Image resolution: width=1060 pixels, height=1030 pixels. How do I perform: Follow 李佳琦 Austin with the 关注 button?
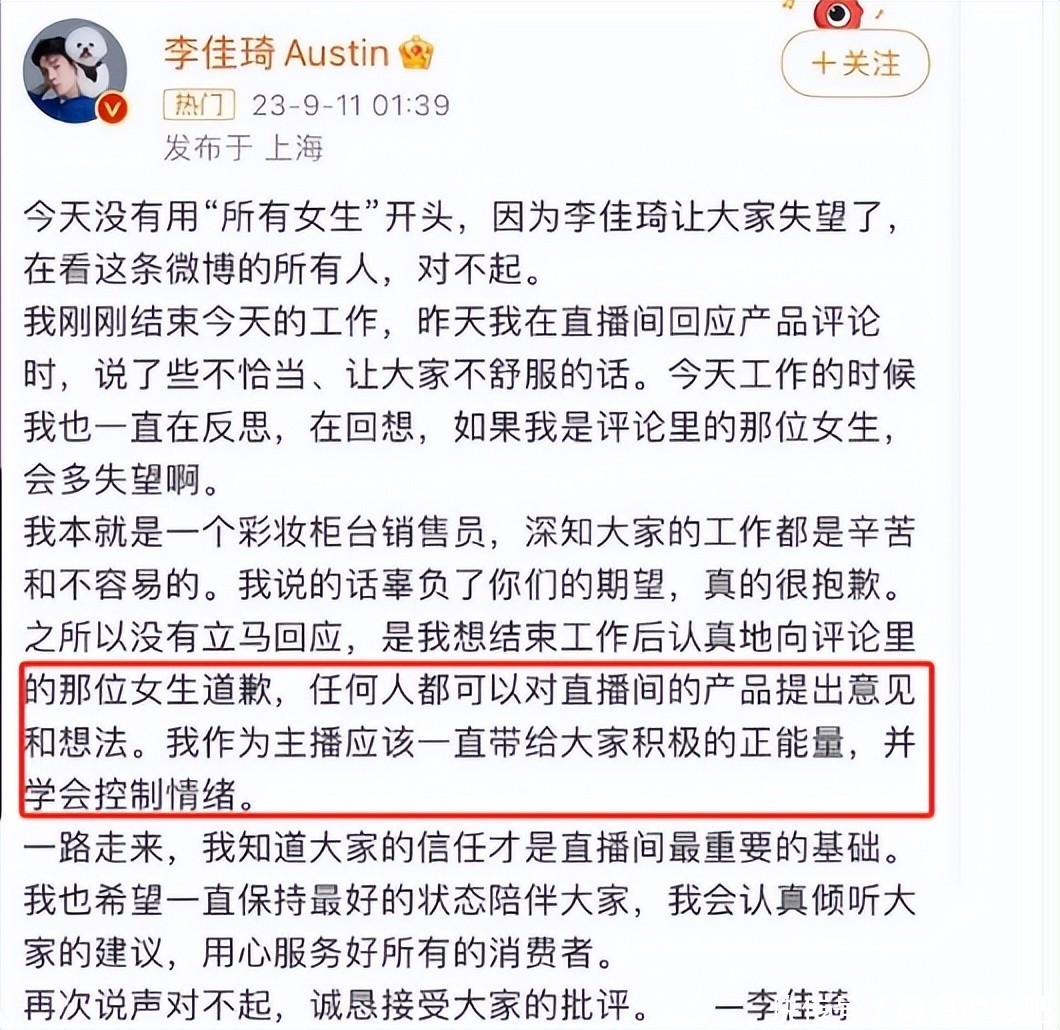pyautogui.click(x=855, y=65)
